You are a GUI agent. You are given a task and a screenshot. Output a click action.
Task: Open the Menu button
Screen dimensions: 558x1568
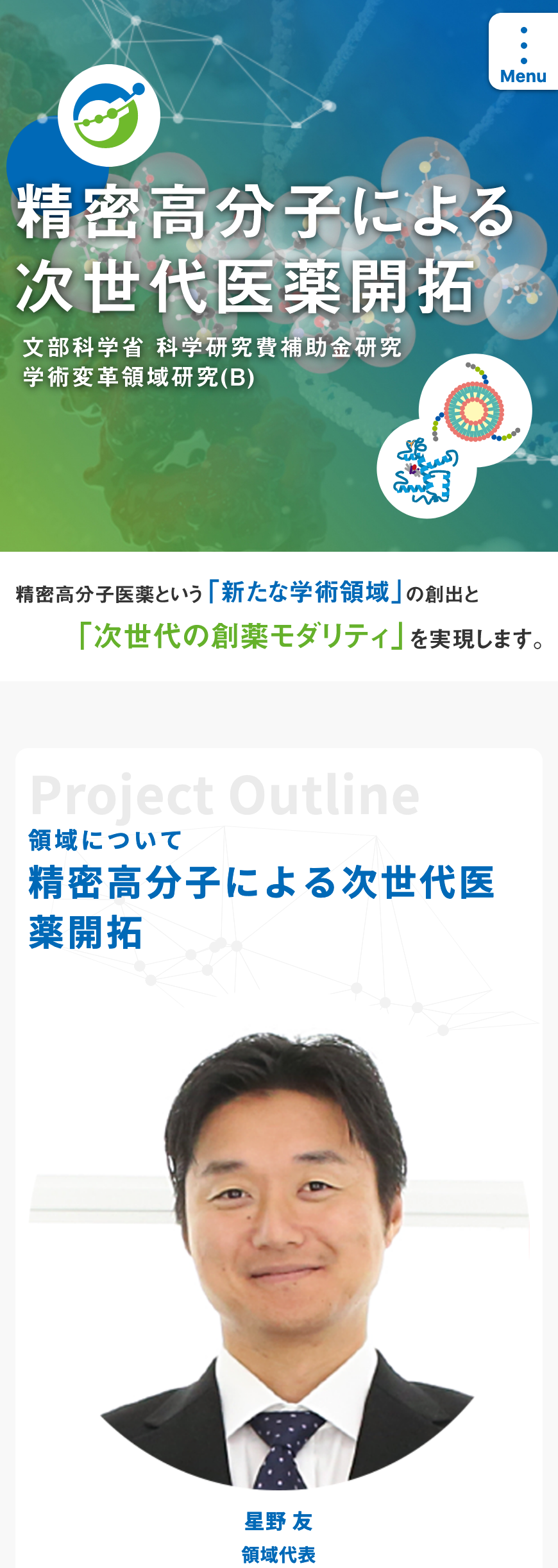tap(523, 53)
